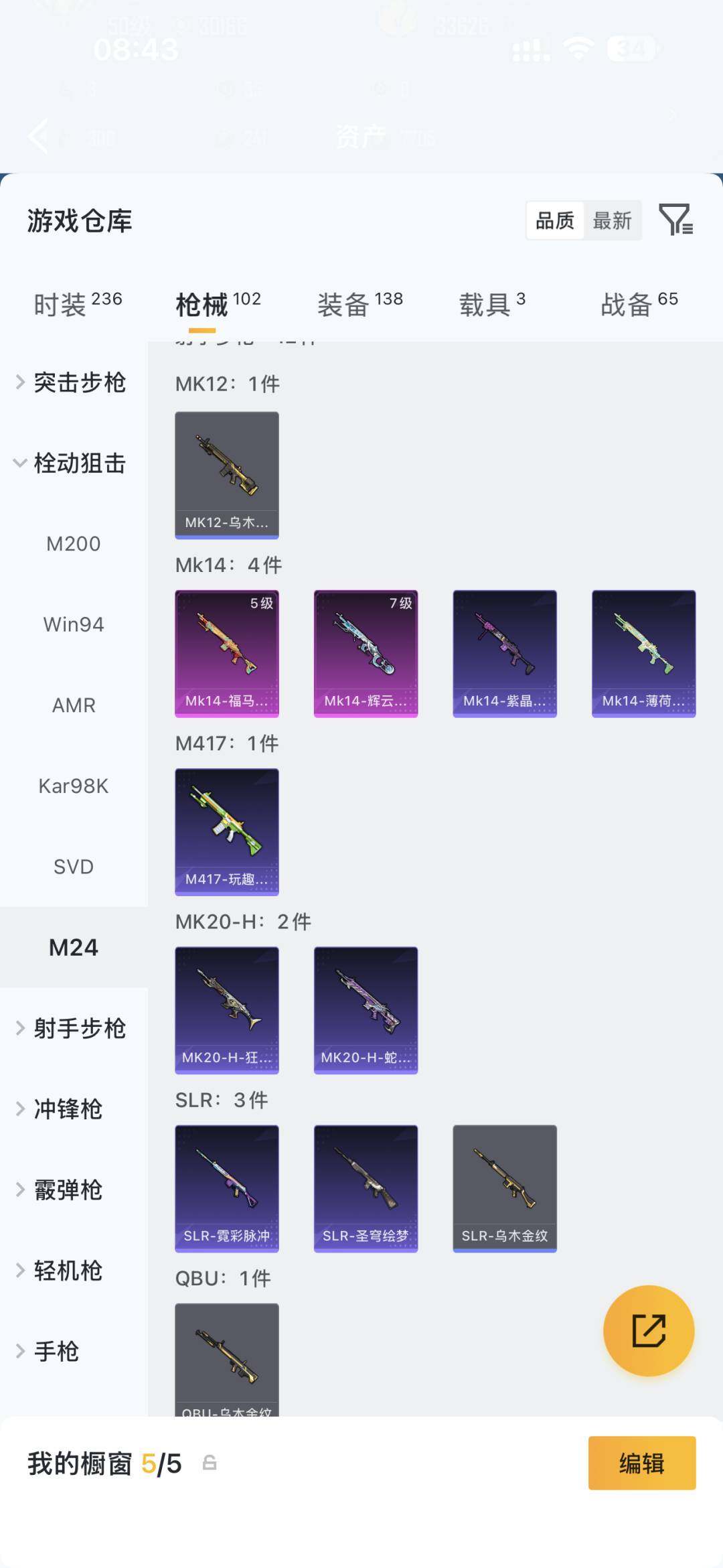Viewport: 723px width, 1568px height.
Task: Select M200 in the sidebar
Action: coord(74,544)
